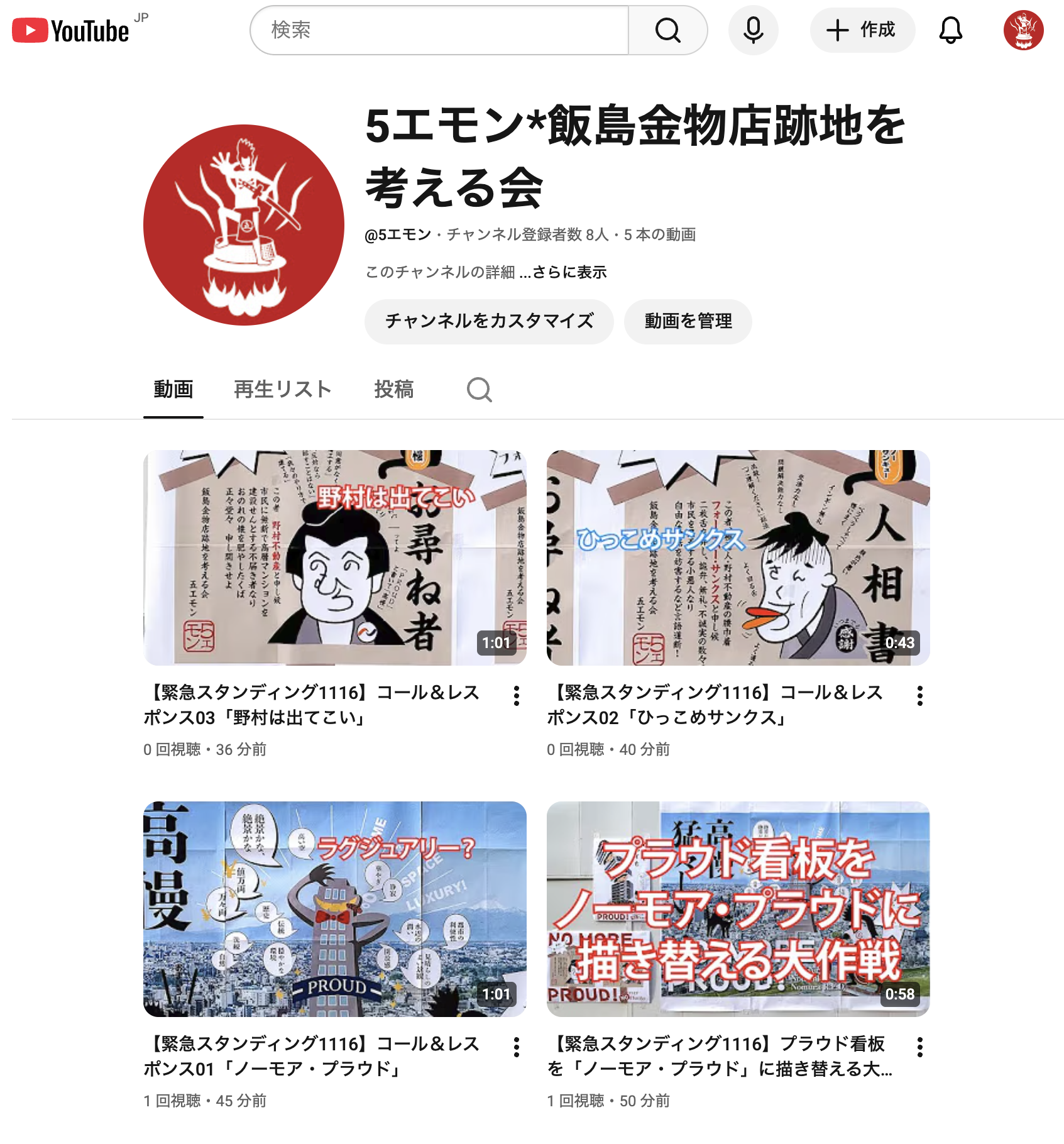Open the options menu for コール&レスポンス01 video

click(516, 1047)
